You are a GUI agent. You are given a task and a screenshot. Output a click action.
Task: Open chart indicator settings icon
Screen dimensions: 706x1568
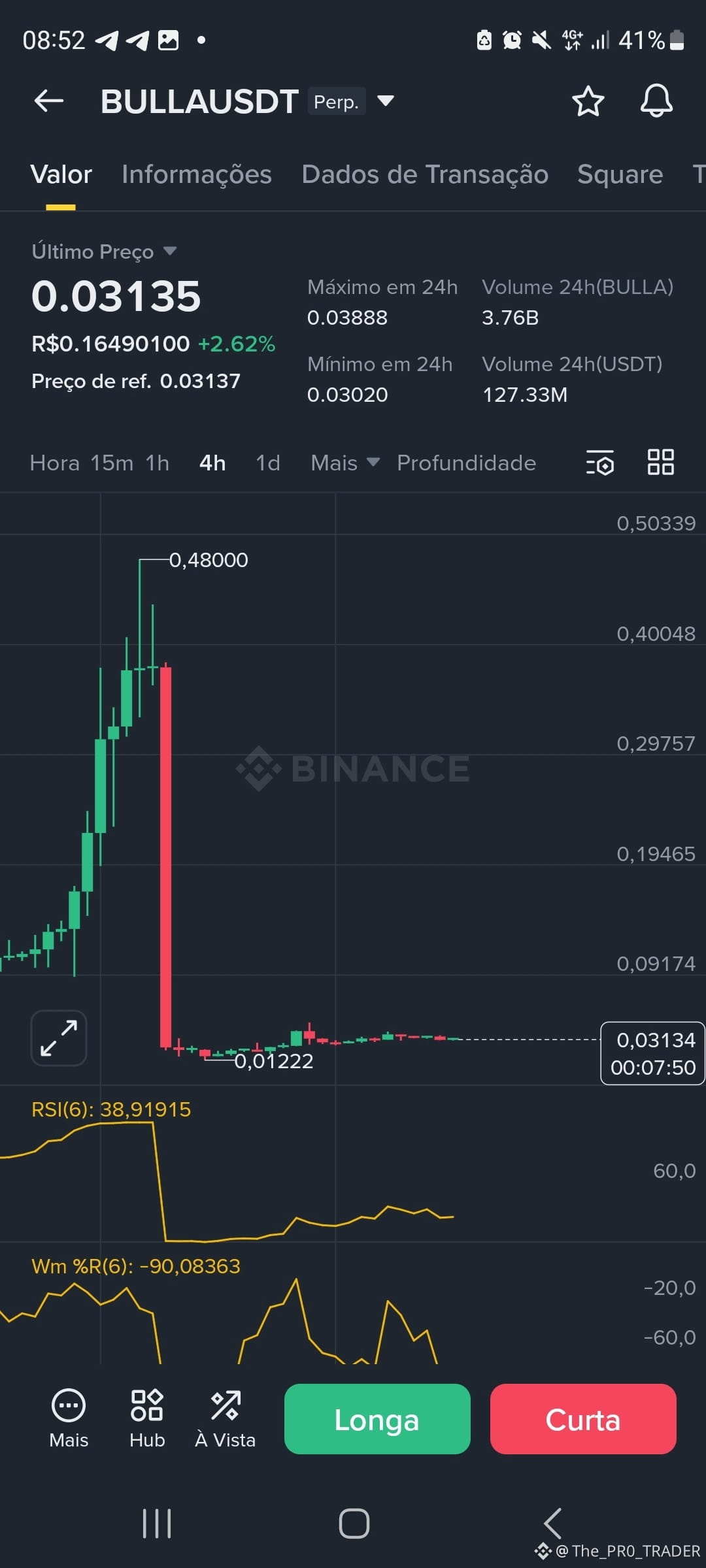(x=599, y=463)
